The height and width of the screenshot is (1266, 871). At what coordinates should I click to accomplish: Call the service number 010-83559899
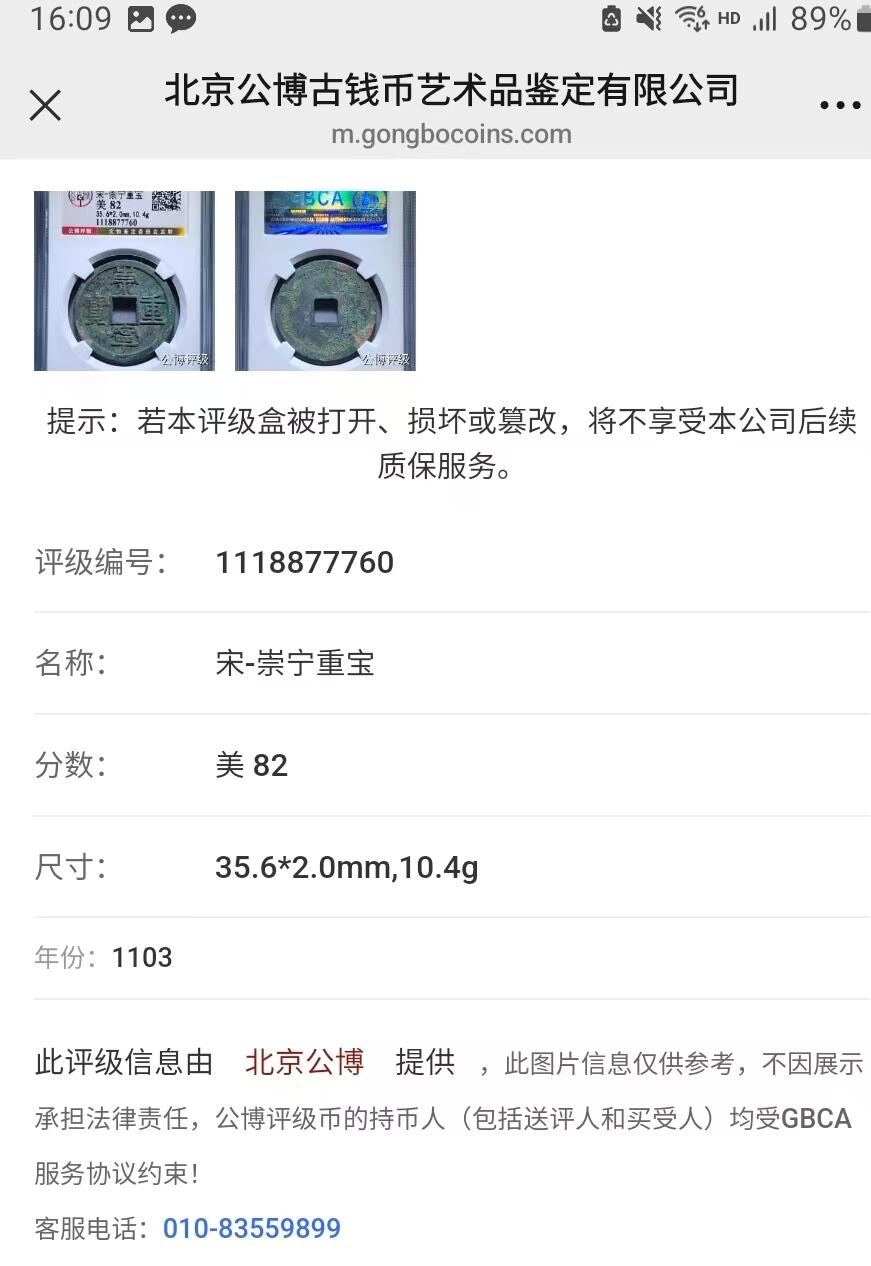click(252, 1228)
